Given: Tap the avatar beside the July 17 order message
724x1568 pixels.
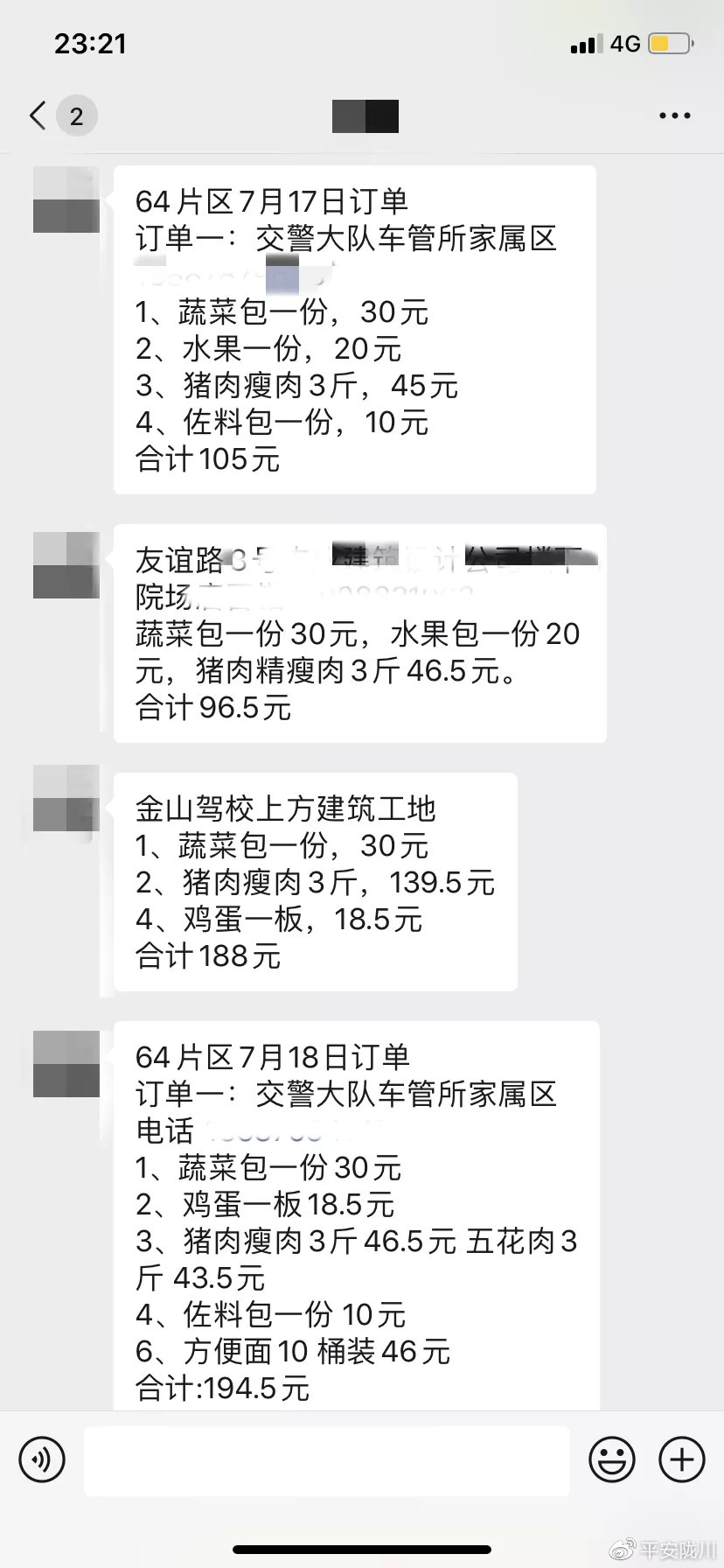Looking at the screenshot, I should point(66,199).
